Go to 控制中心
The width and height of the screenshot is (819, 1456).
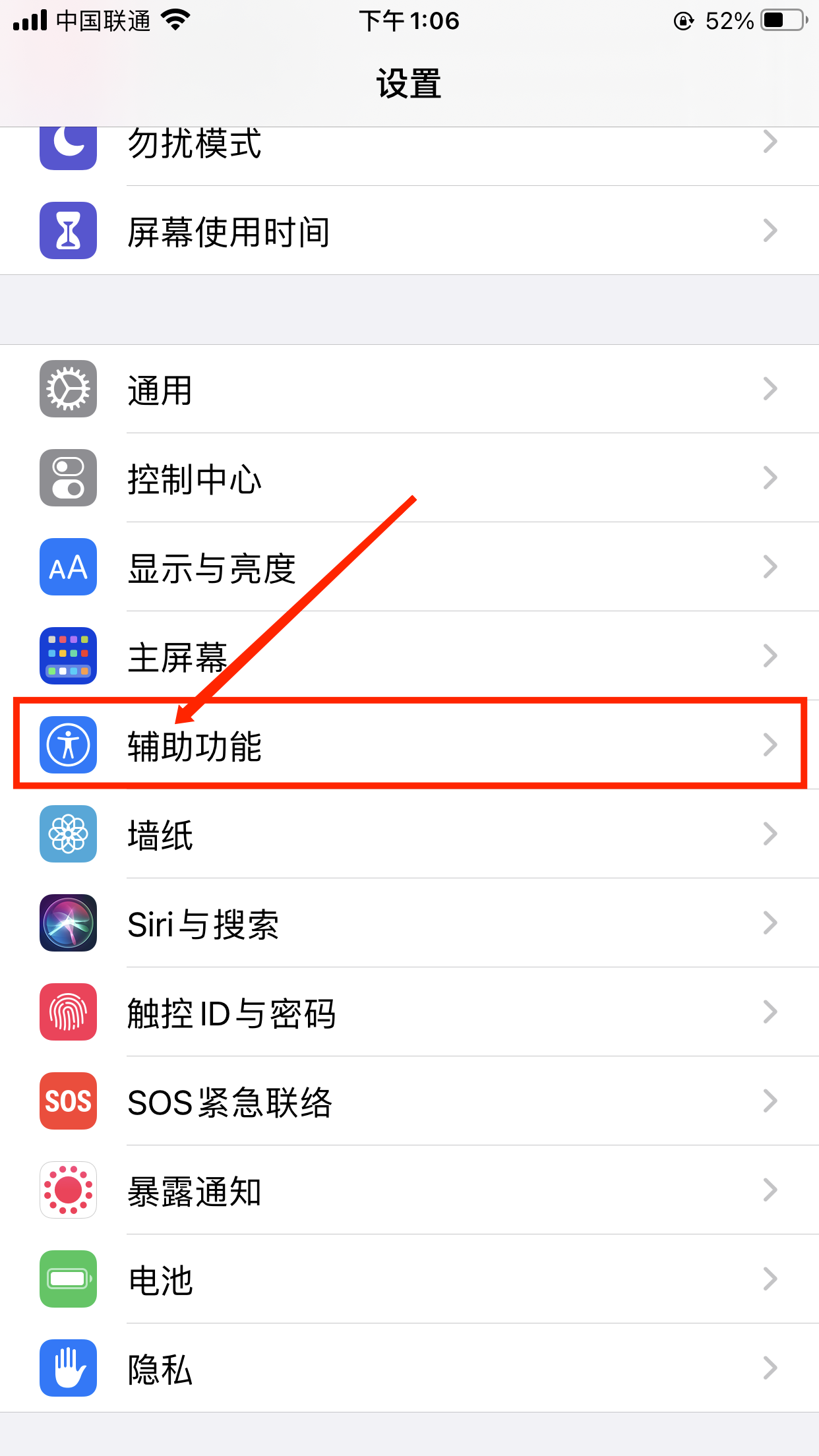[409, 478]
